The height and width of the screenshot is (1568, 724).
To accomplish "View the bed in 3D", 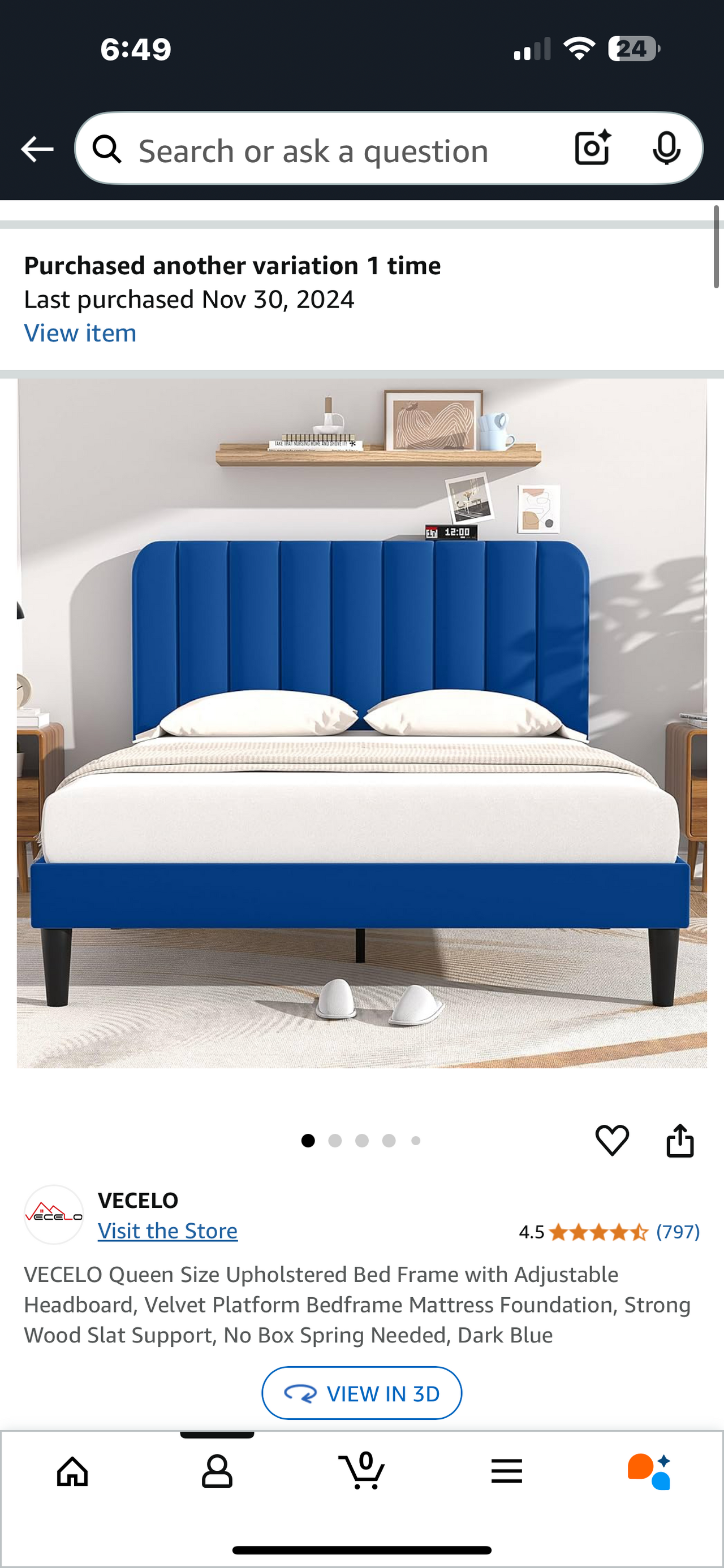I will [x=361, y=1393].
